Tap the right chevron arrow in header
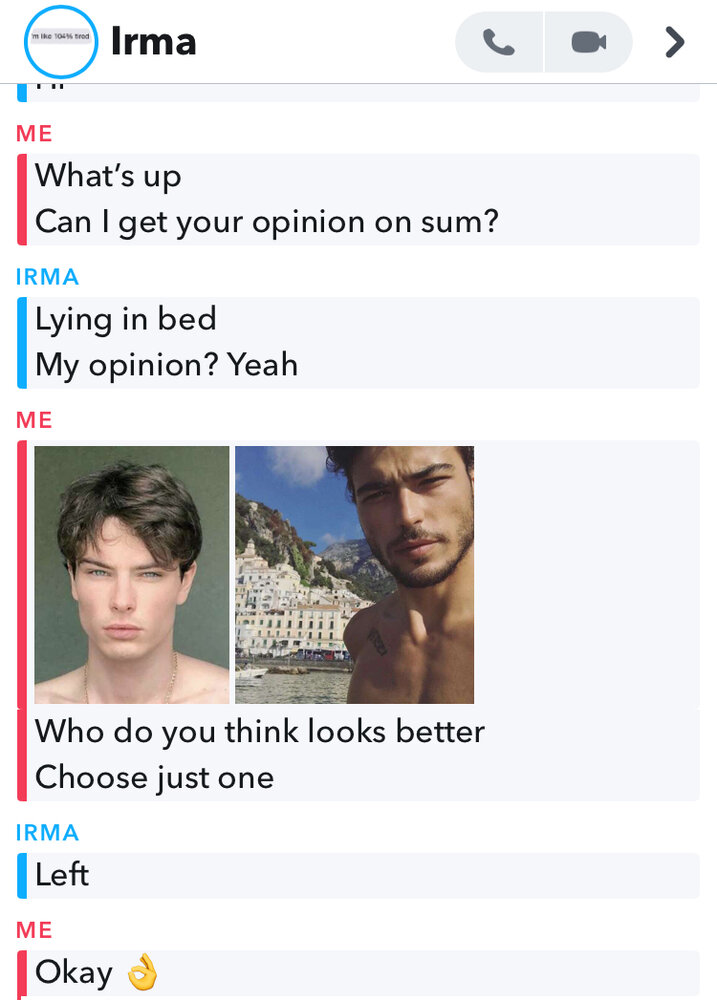This screenshot has width=717, height=1000. 675,42
